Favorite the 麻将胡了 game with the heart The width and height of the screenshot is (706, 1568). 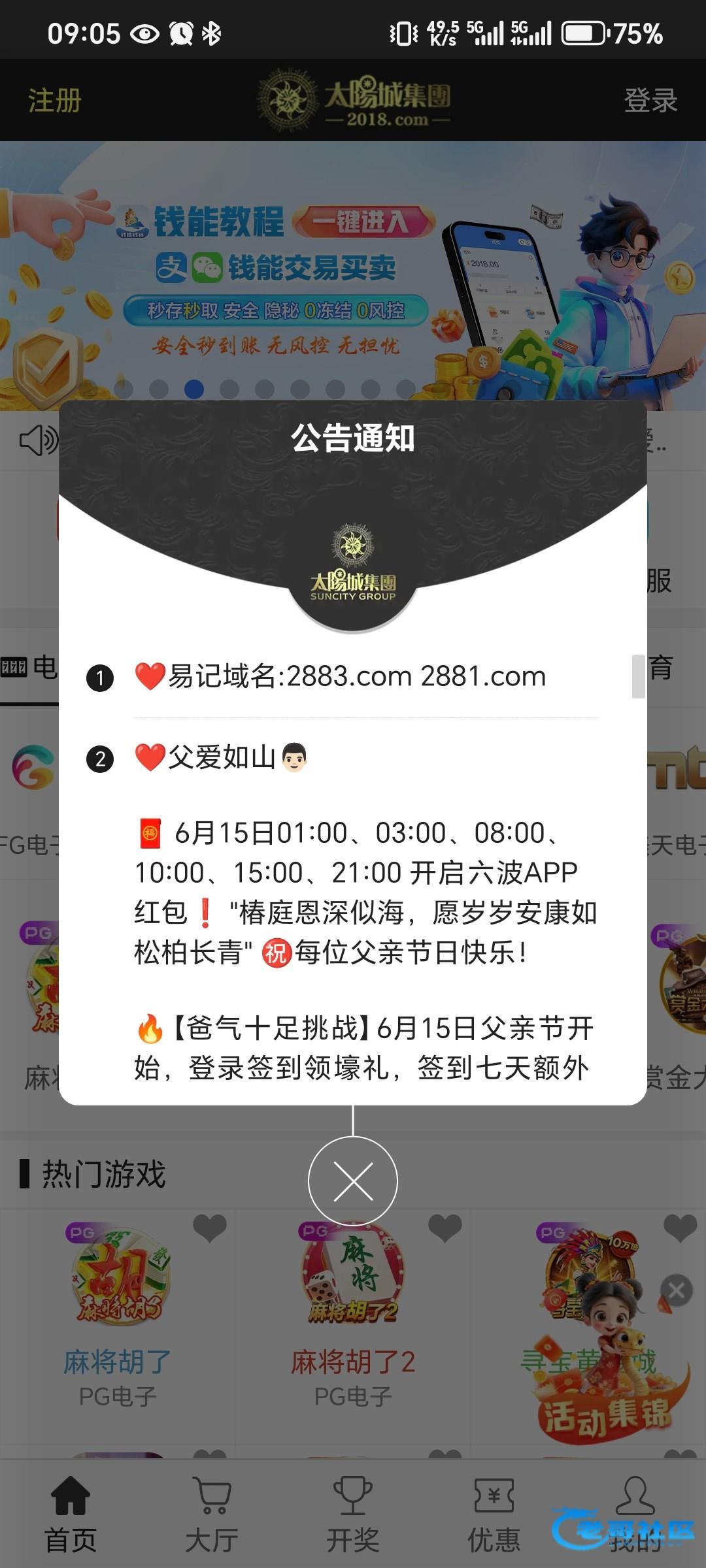[x=210, y=1228]
